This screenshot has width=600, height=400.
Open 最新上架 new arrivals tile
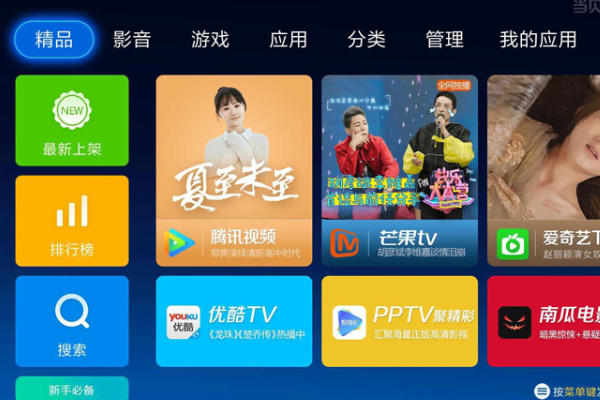pos(72,120)
